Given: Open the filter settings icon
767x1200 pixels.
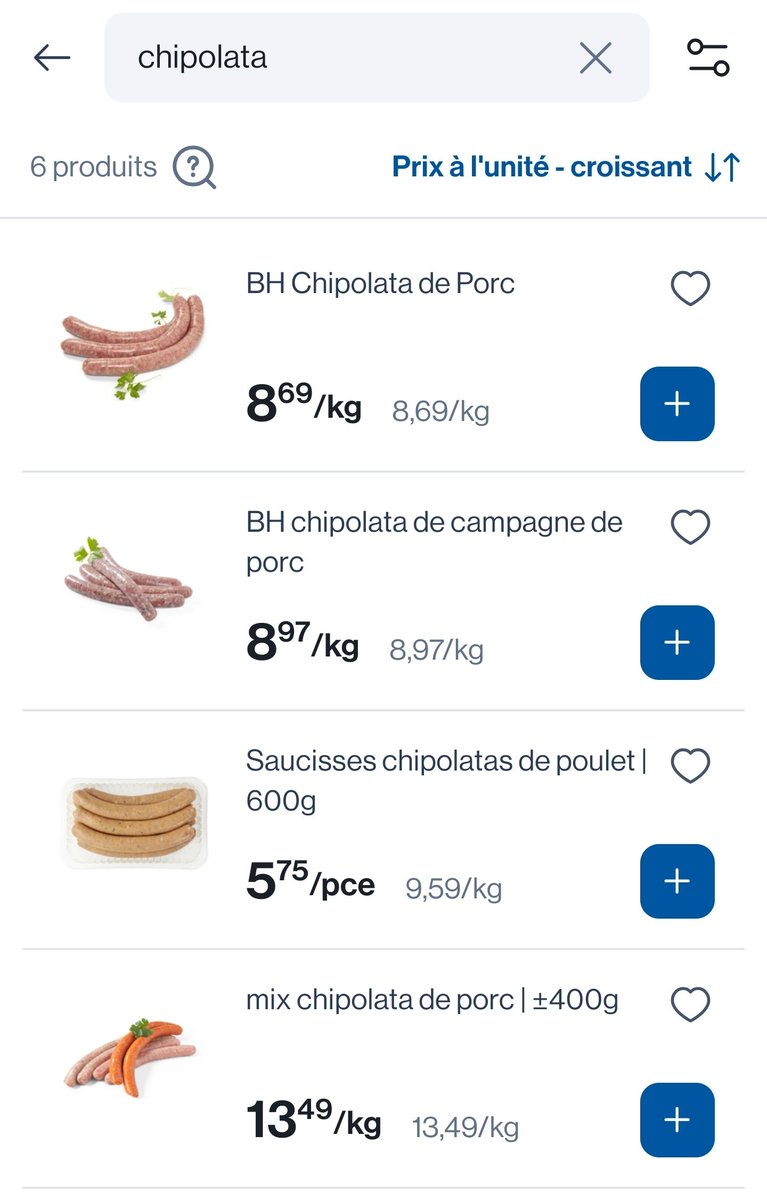Looking at the screenshot, I should [708, 58].
